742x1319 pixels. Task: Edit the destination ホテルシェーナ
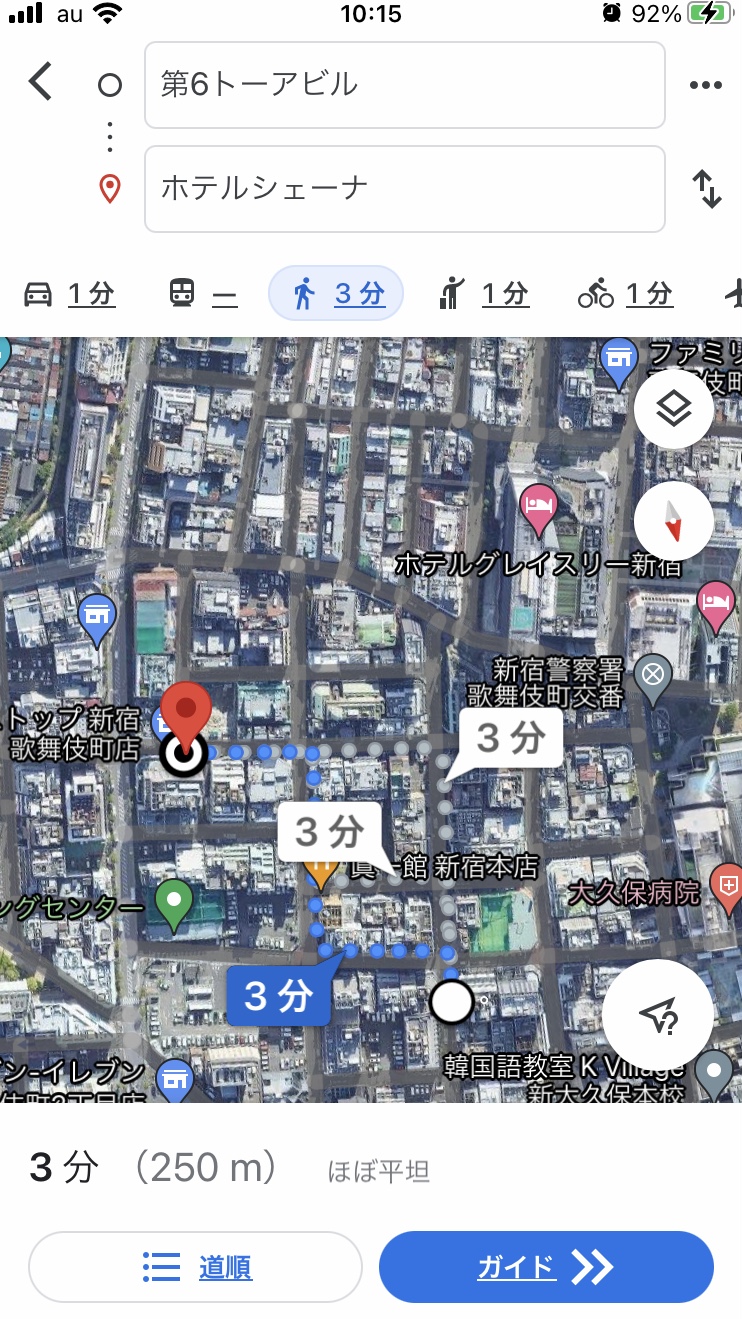[405, 188]
